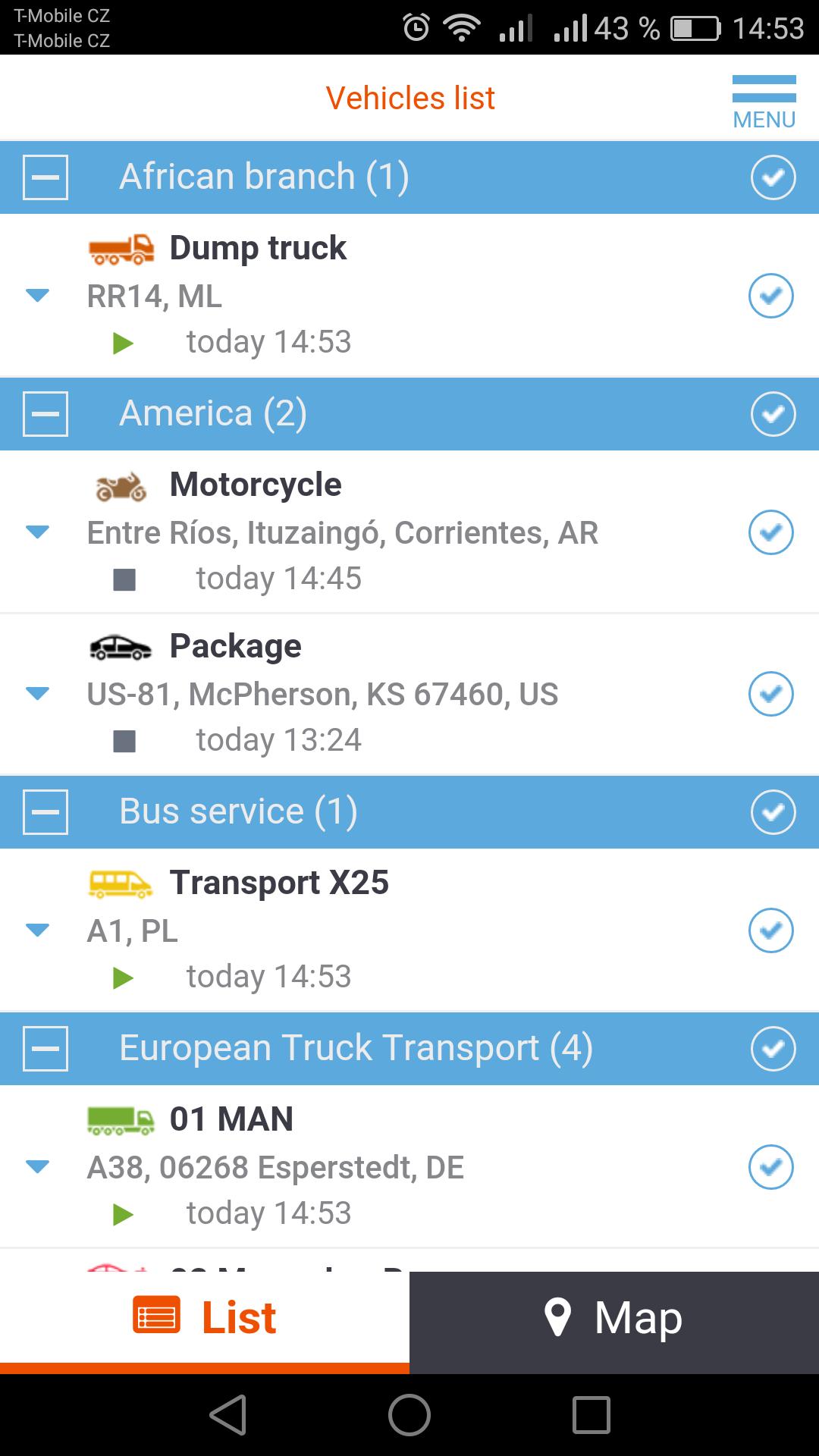Screen dimensions: 819x1456
Task: Uncheck the Transport X25 checkmark
Action: coord(771,930)
